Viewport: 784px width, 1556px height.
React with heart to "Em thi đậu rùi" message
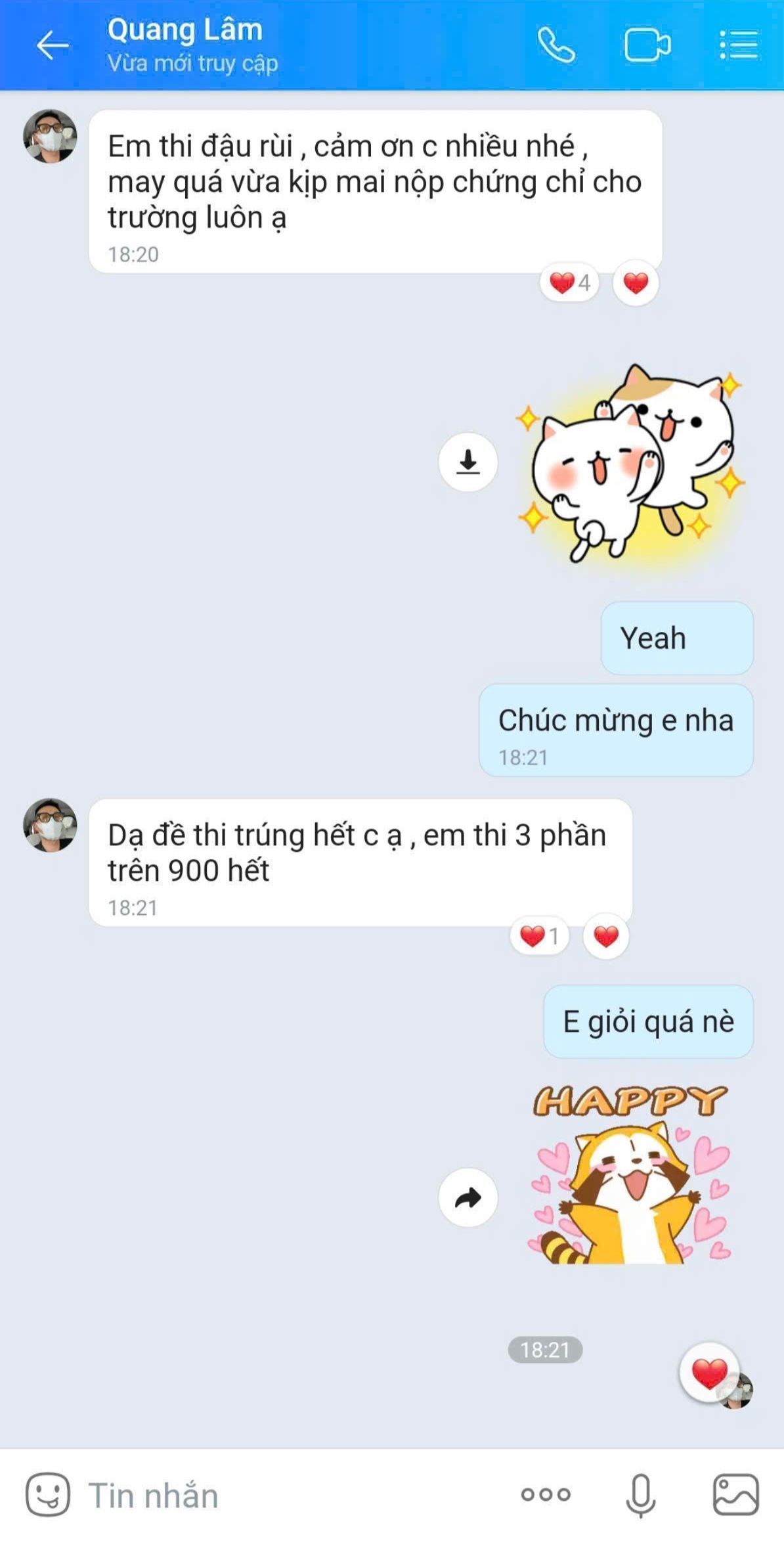635,284
